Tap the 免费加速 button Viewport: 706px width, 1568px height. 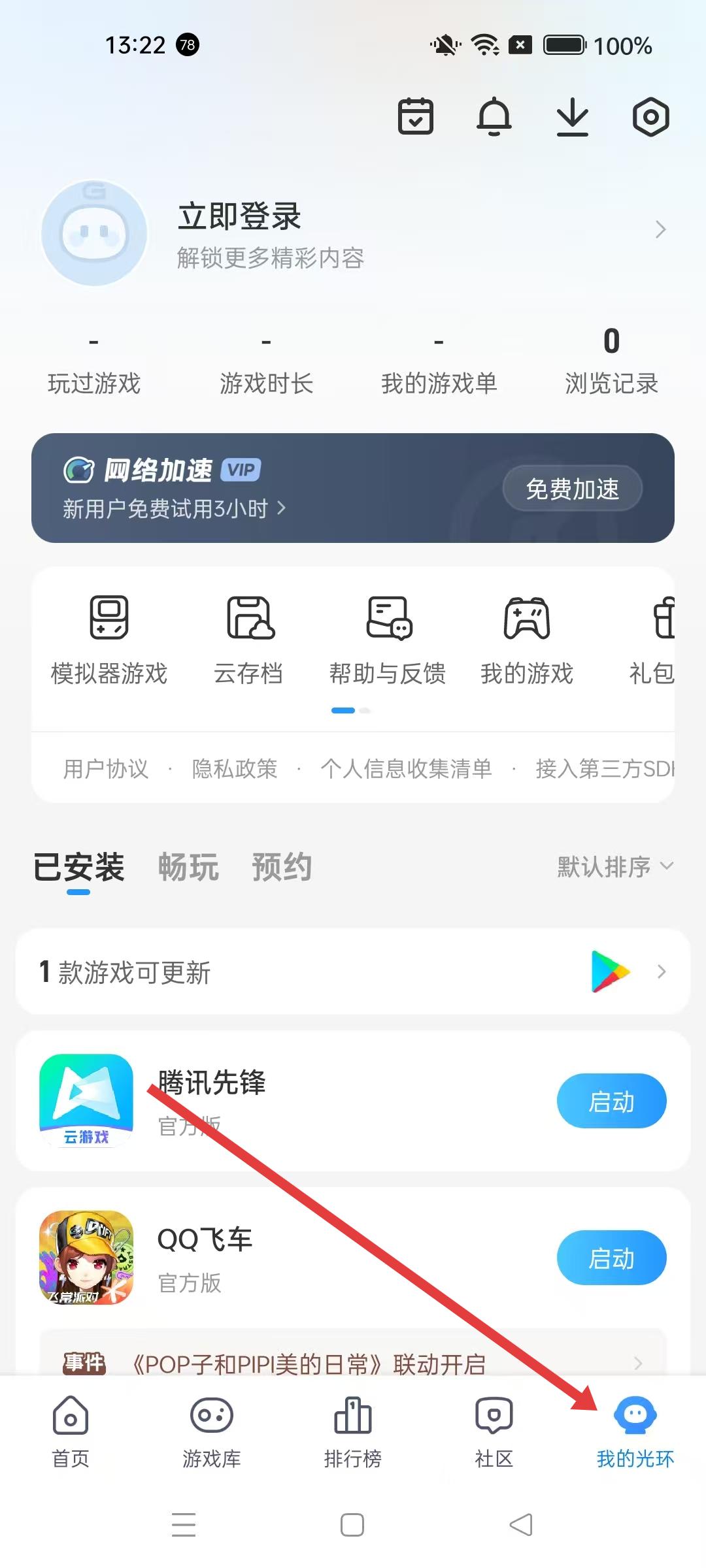pos(572,489)
